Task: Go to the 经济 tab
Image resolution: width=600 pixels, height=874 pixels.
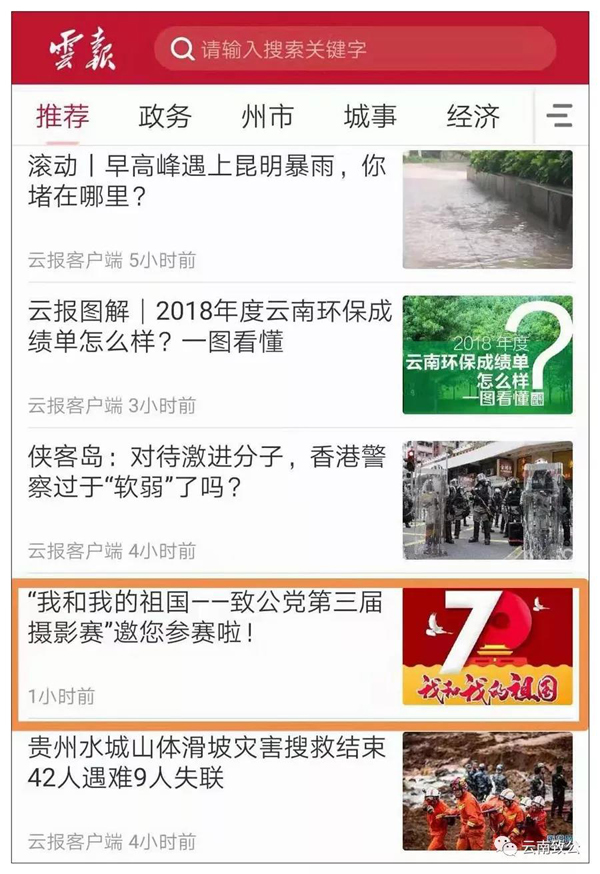Action: tap(473, 117)
